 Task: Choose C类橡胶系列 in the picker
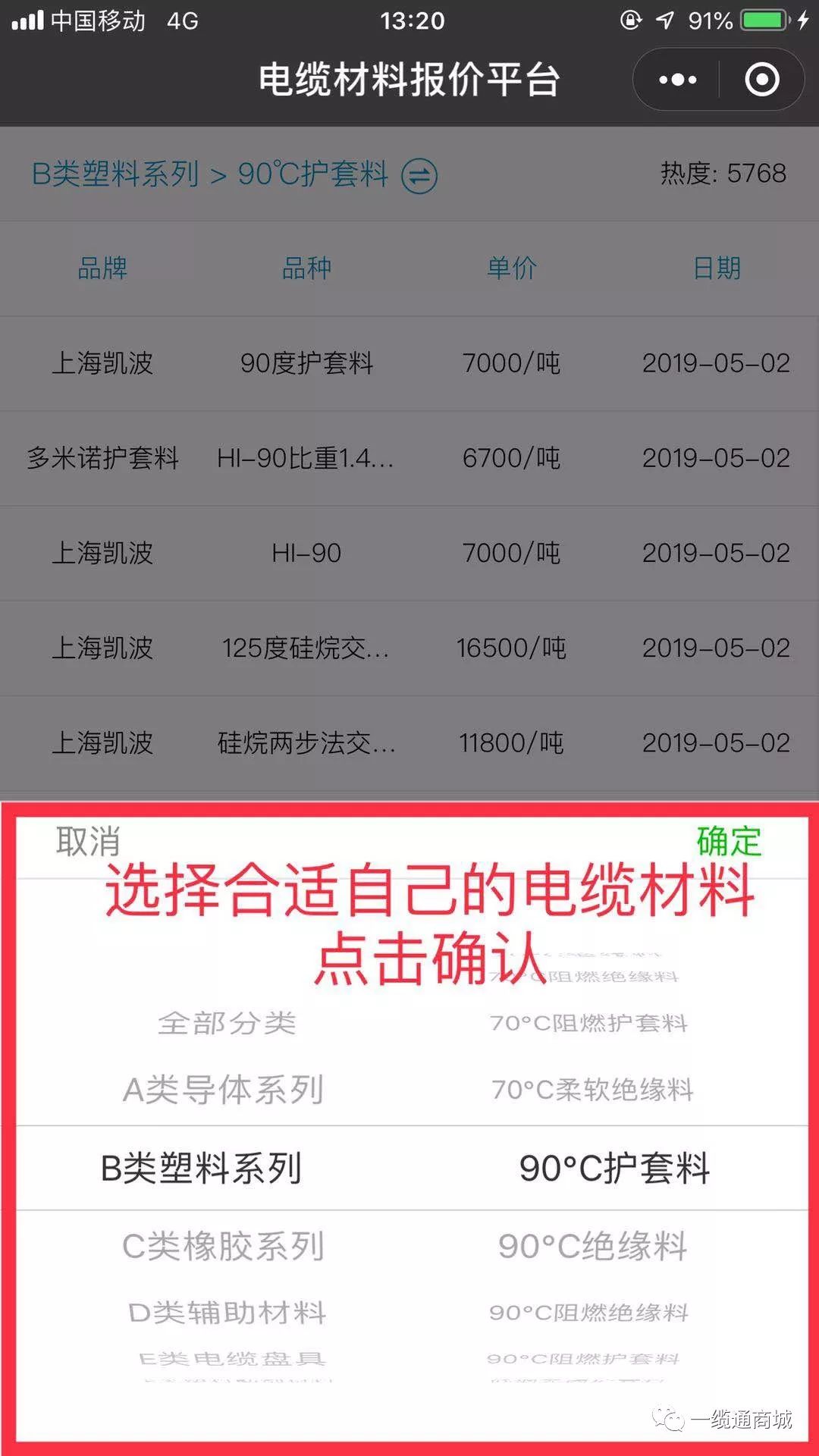[224, 1246]
